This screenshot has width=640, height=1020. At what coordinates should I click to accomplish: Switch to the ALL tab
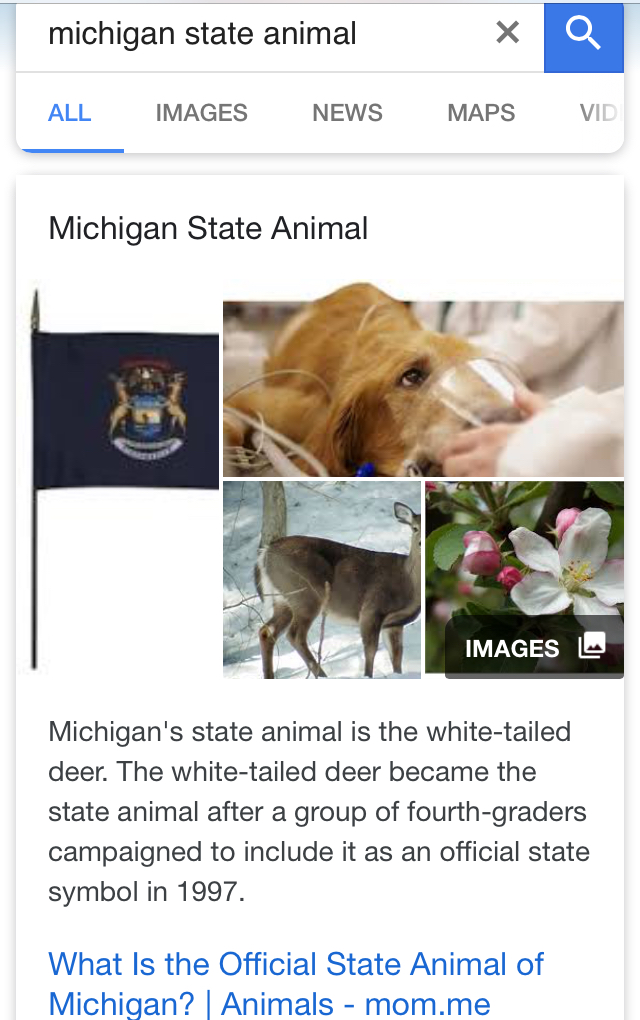pyautogui.click(x=70, y=113)
